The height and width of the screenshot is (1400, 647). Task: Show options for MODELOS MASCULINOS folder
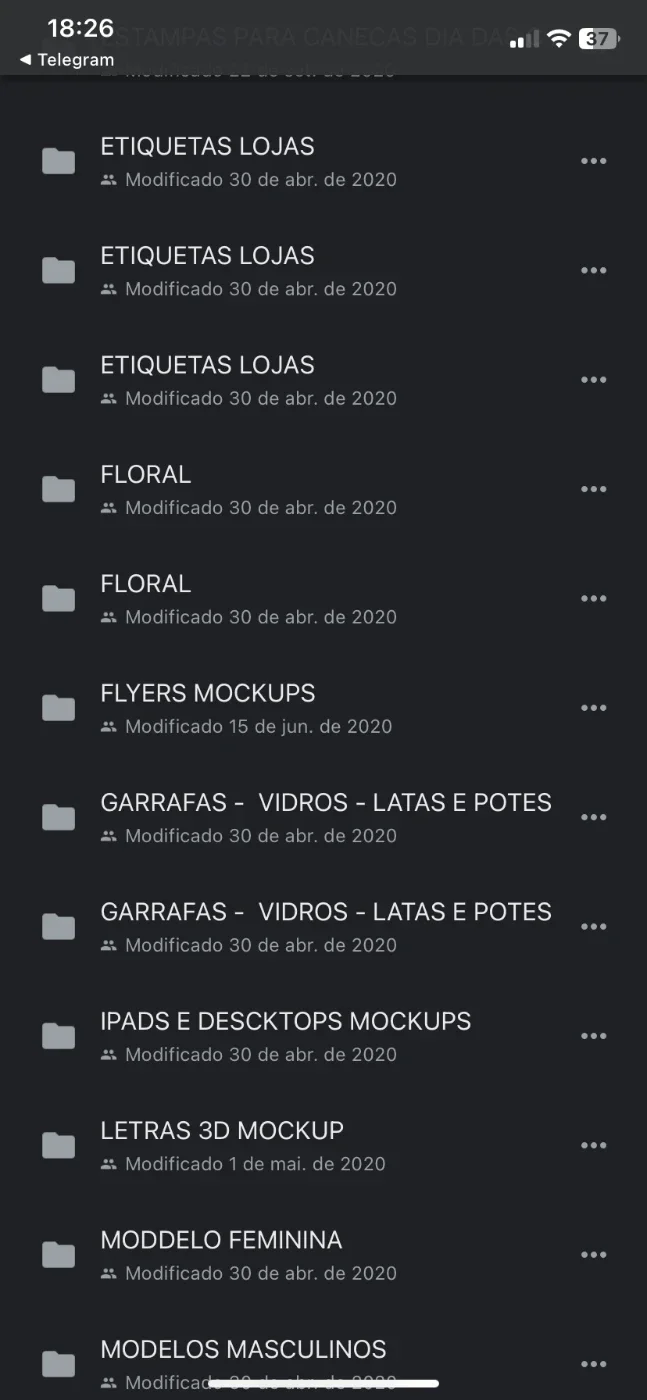pyautogui.click(x=594, y=1364)
